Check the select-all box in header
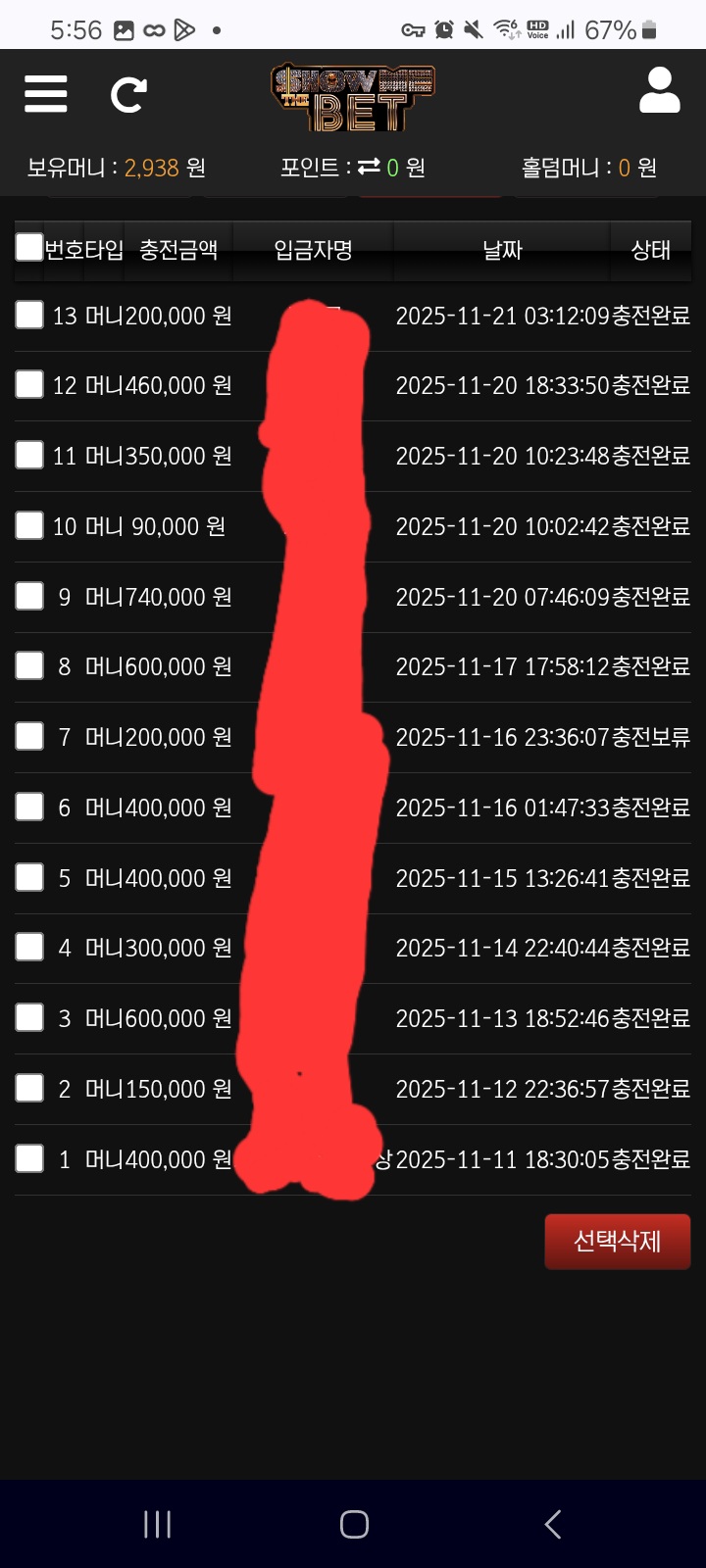 click(x=29, y=247)
